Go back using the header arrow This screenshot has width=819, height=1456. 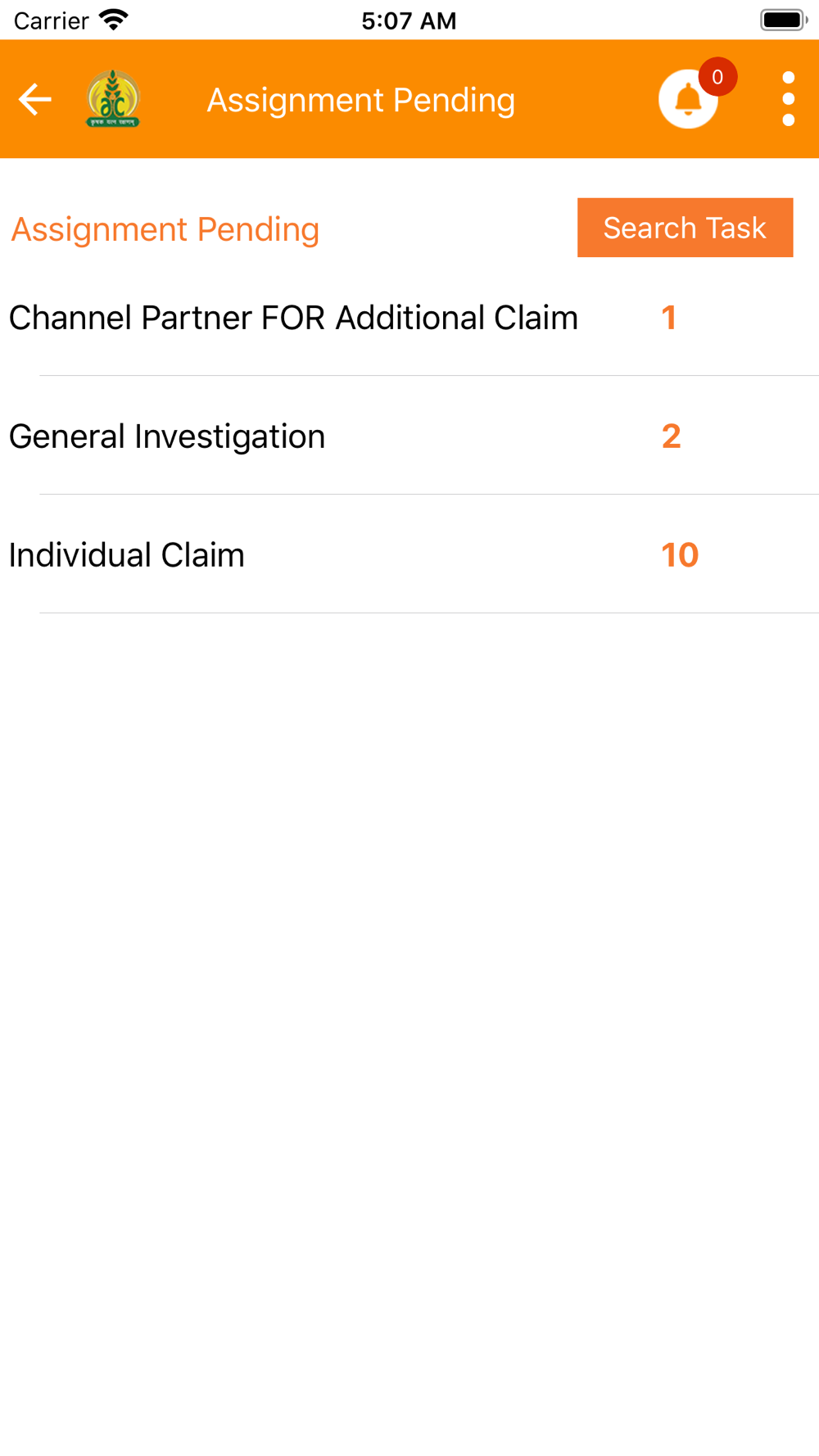pos(34,100)
